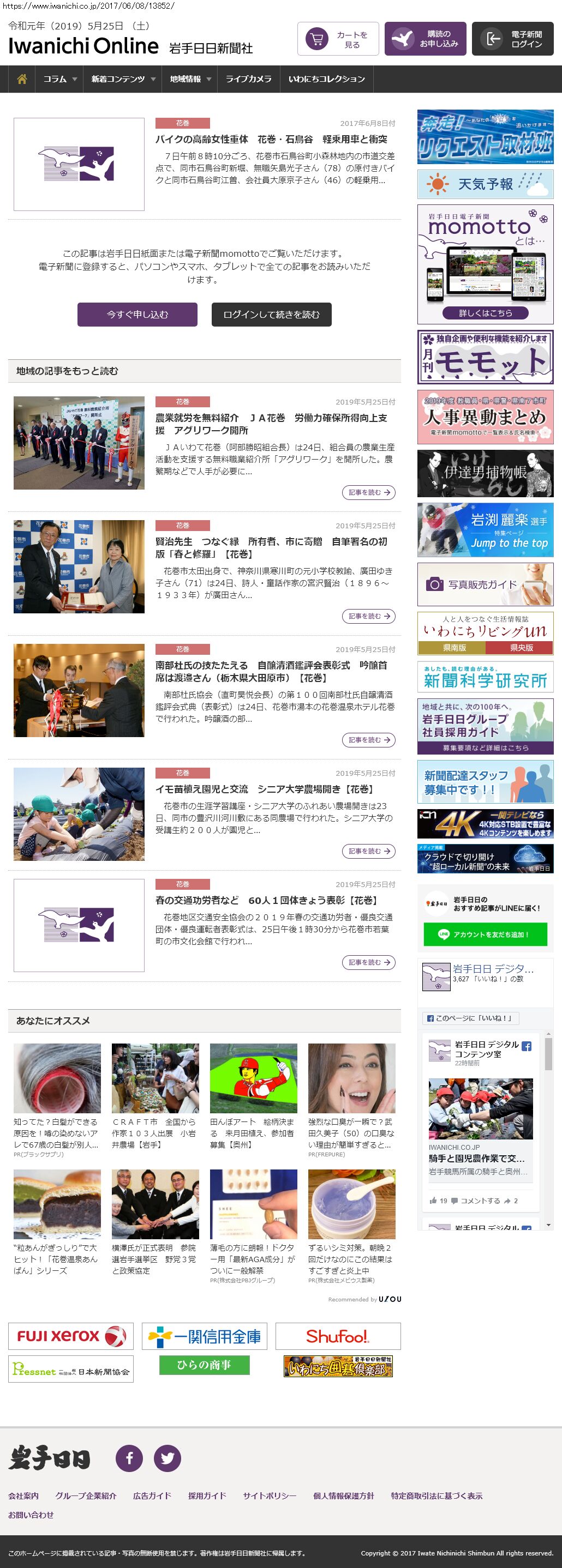Like the page with このページに「いいね！」
562x1568 pixels.
[471, 1018]
